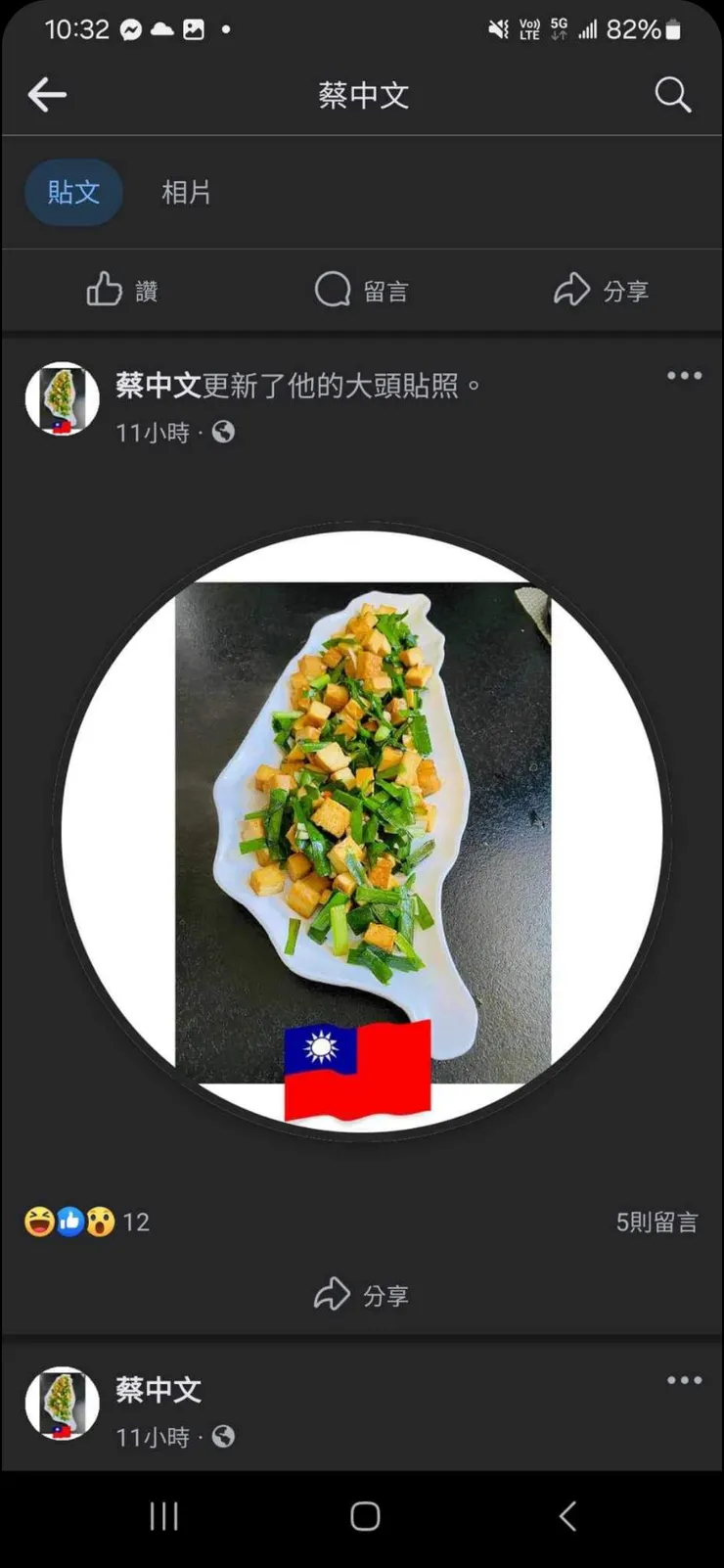724x1568 pixels.
Task: Tap the 留言 comment button
Action: coord(361,290)
